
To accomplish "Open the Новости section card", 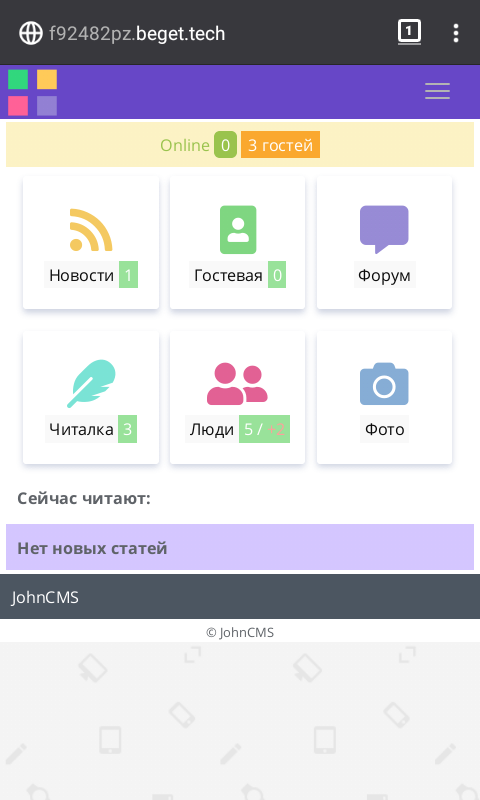I will pyautogui.click(x=91, y=242).
